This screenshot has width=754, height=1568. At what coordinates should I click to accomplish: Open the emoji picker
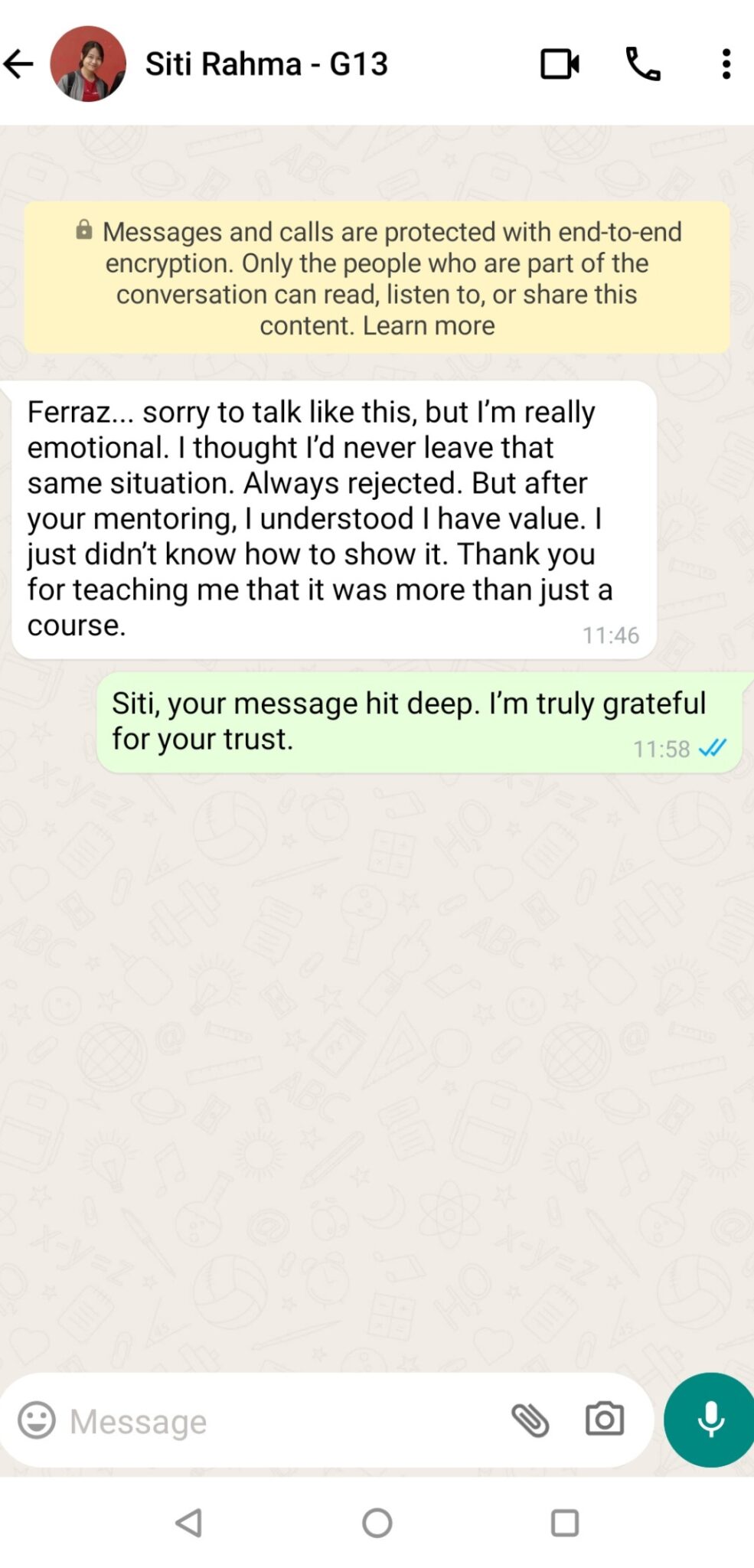[37, 1420]
